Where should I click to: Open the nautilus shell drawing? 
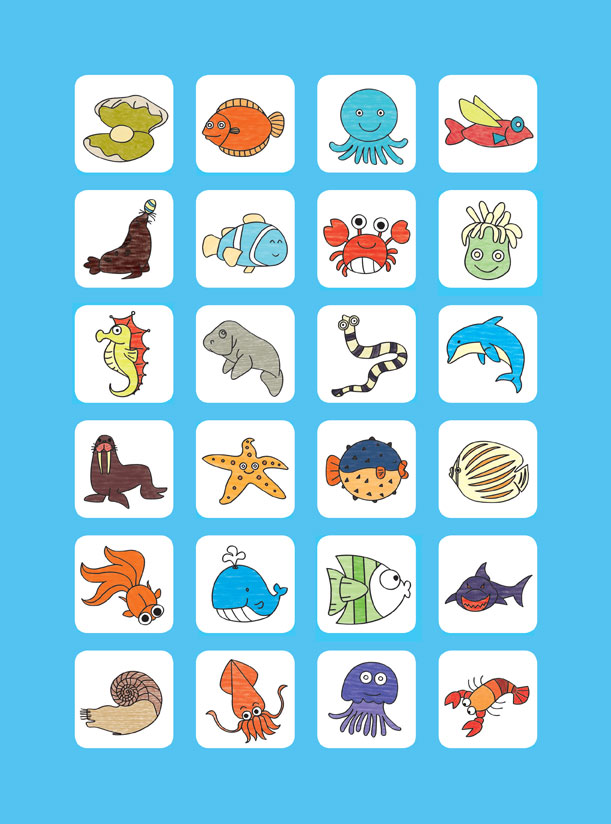click(x=124, y=699)
